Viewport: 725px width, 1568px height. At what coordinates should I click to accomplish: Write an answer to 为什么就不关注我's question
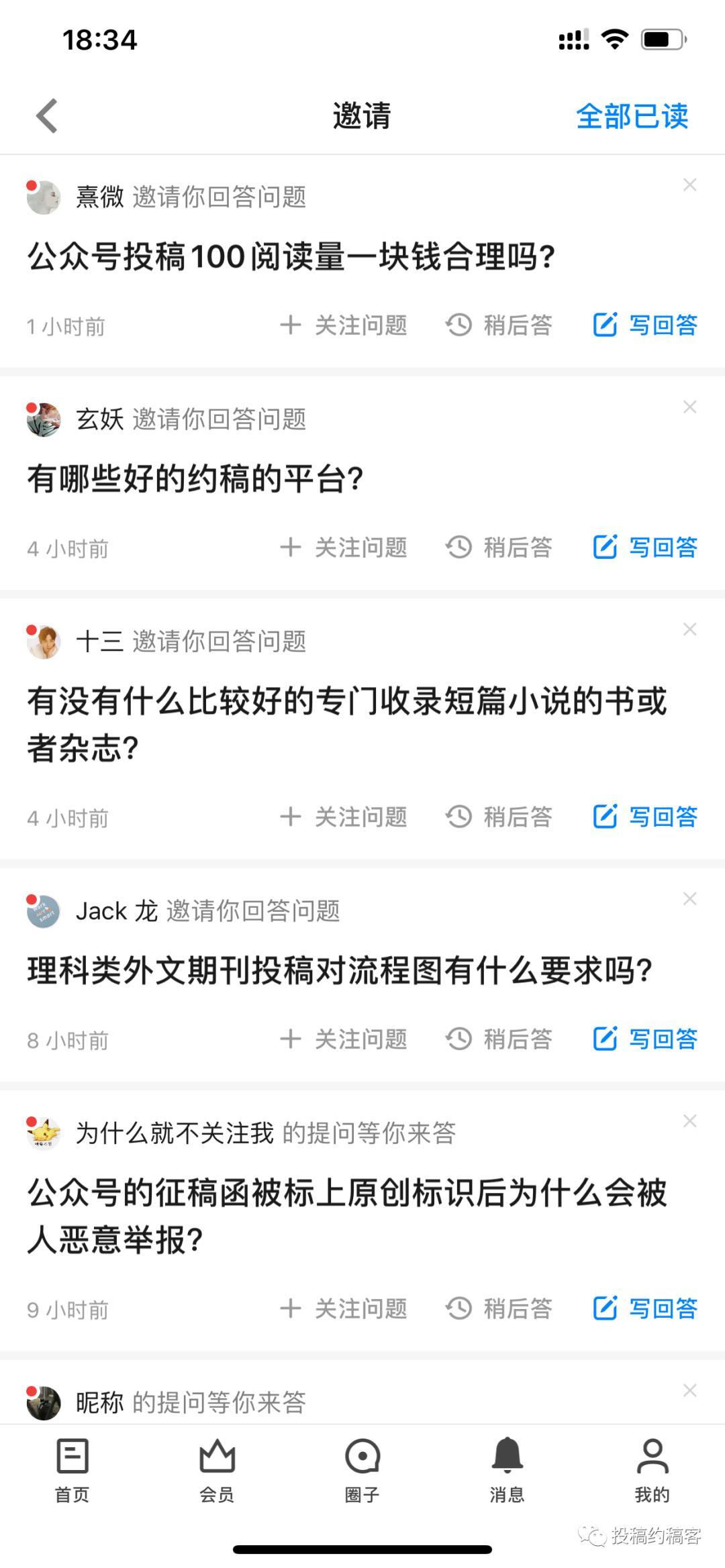(x=645, y=1308)
